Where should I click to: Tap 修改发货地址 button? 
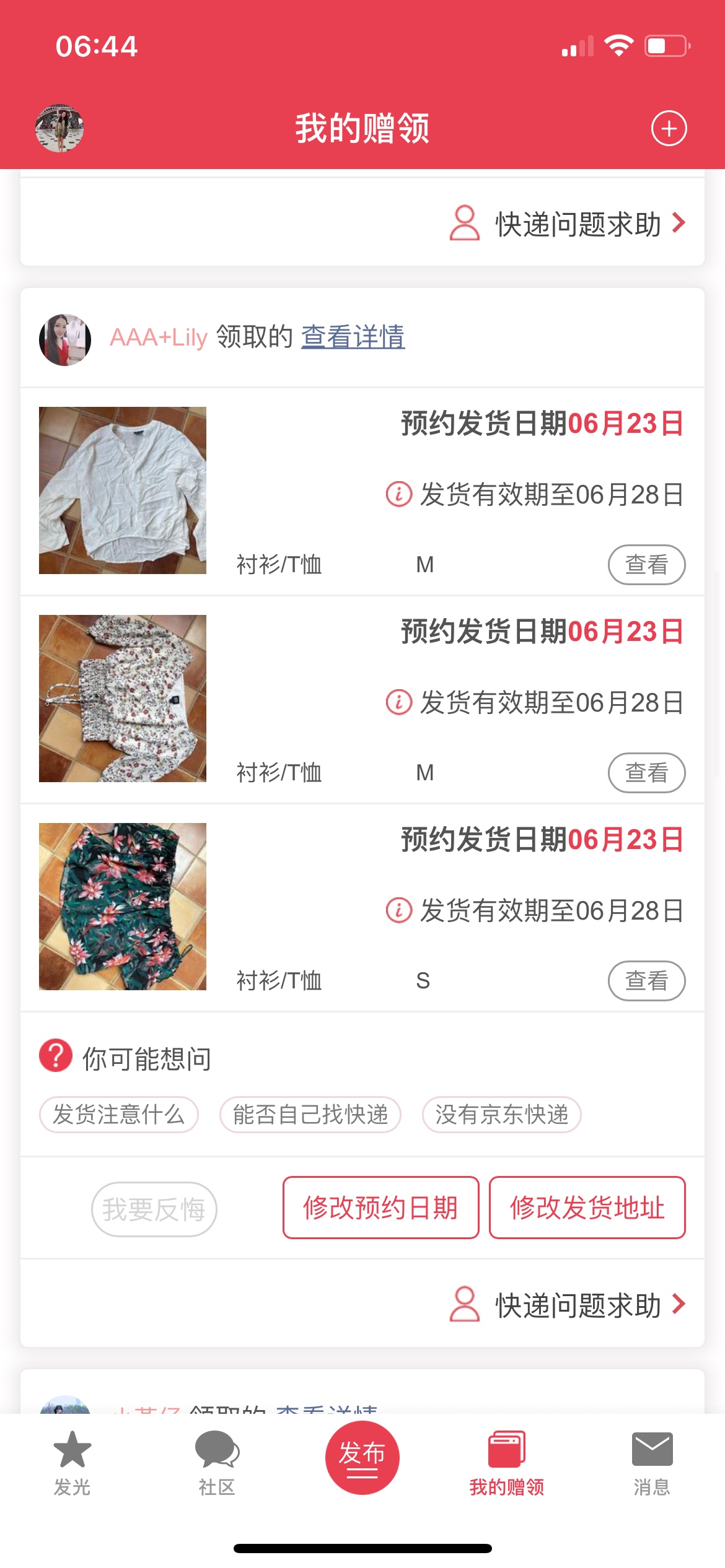[x=587, y=1208]
